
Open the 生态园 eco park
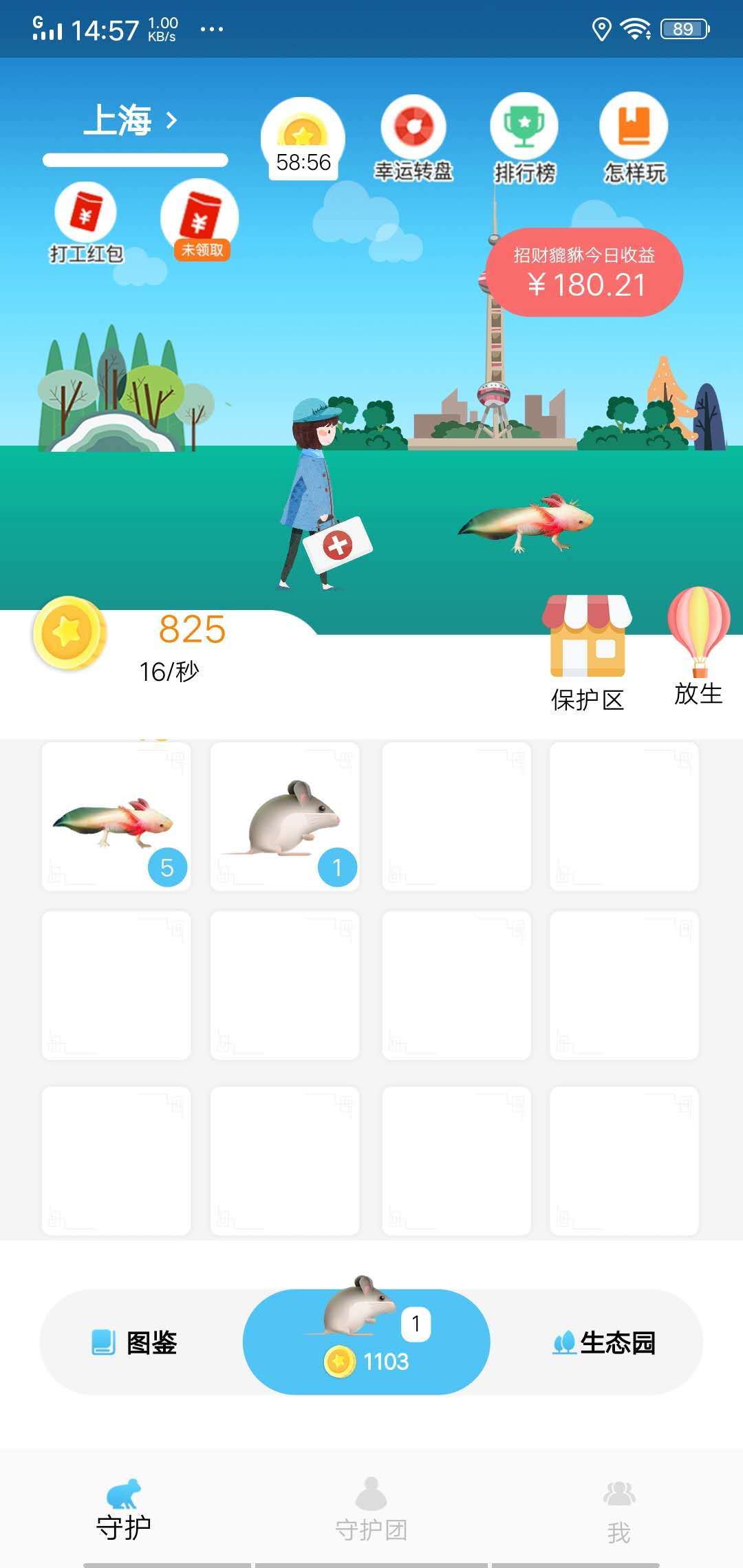coord(604,1342)
